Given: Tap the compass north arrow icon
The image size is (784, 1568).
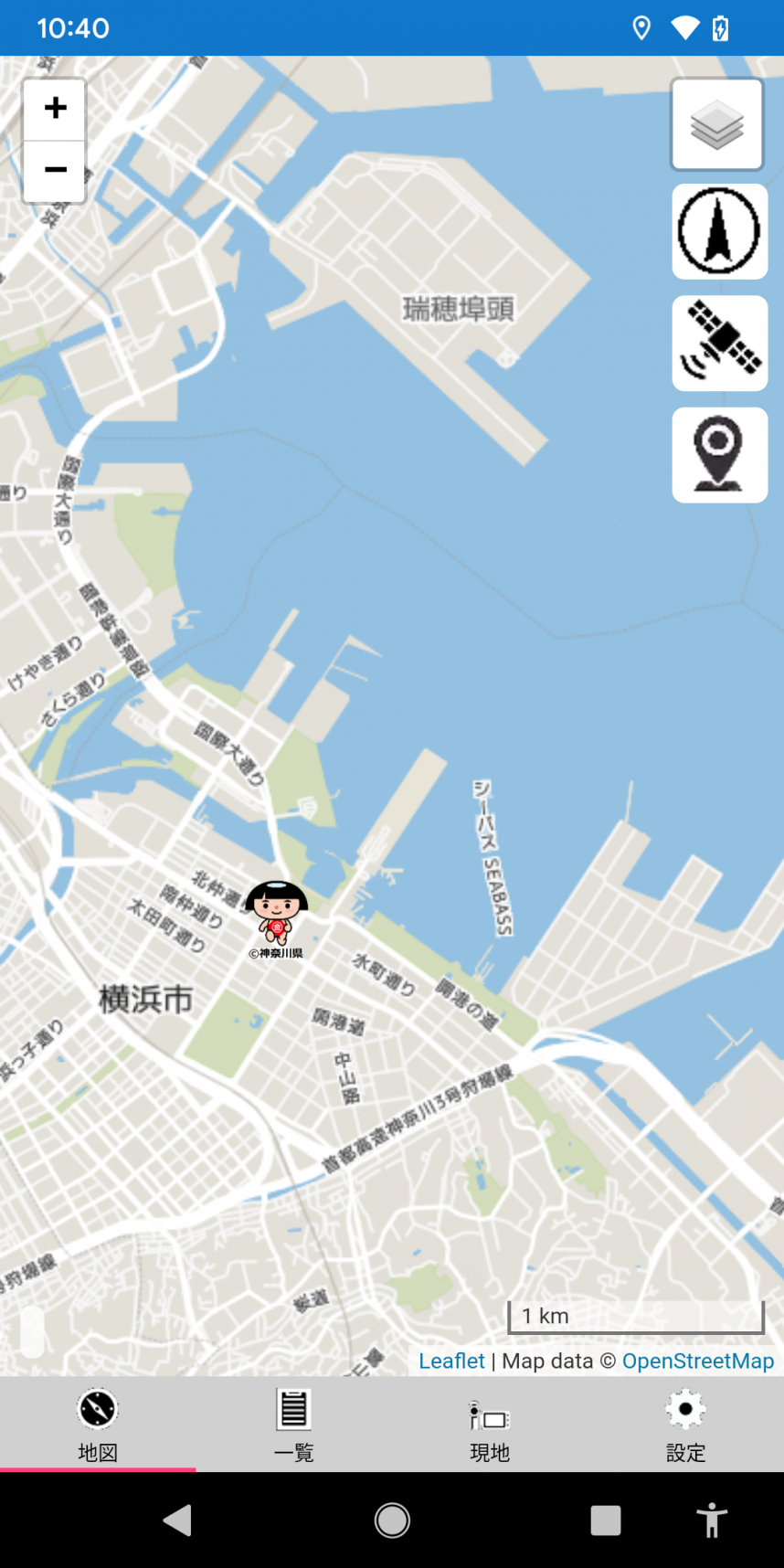Looking at the screenshot, I should [x=719, y=231].
